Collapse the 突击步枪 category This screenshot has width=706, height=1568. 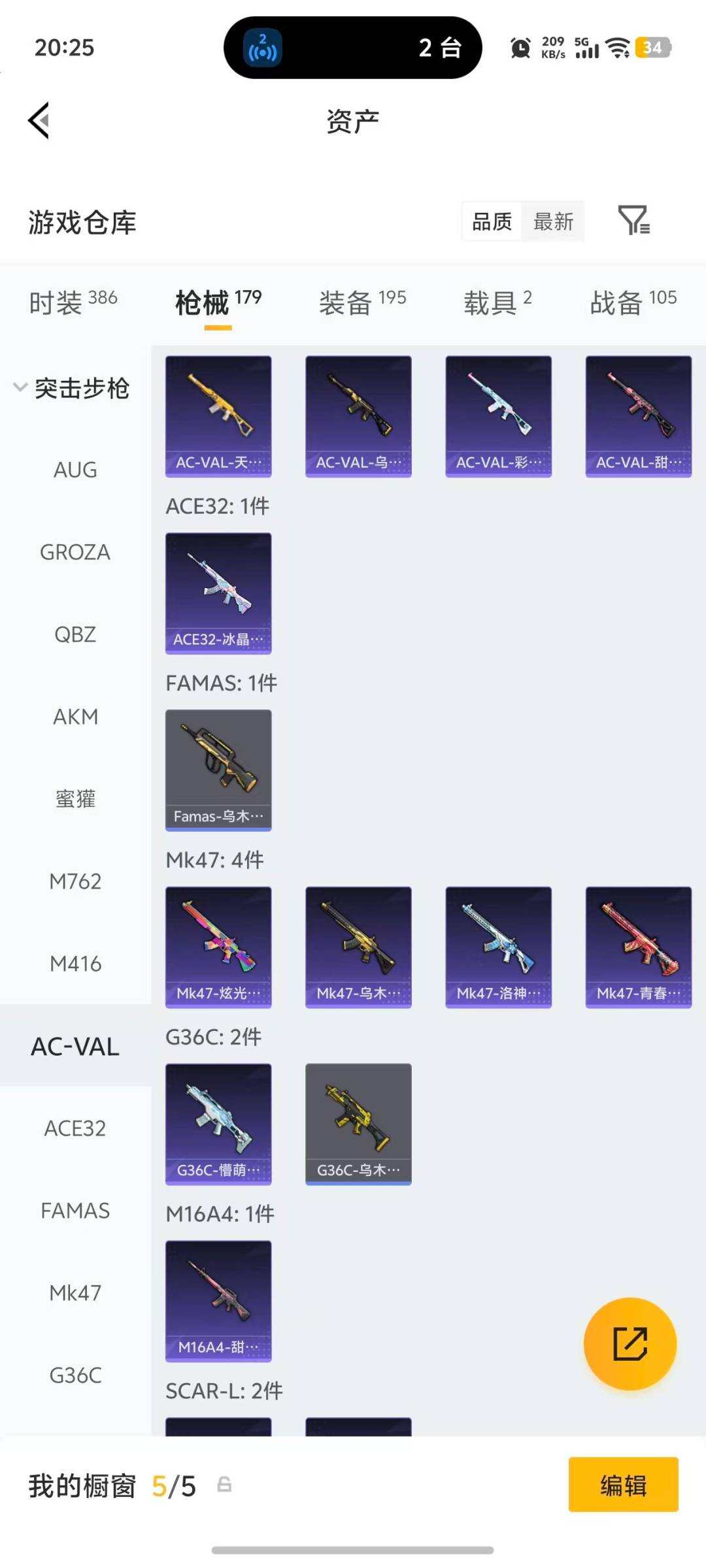tap(72, 388)
